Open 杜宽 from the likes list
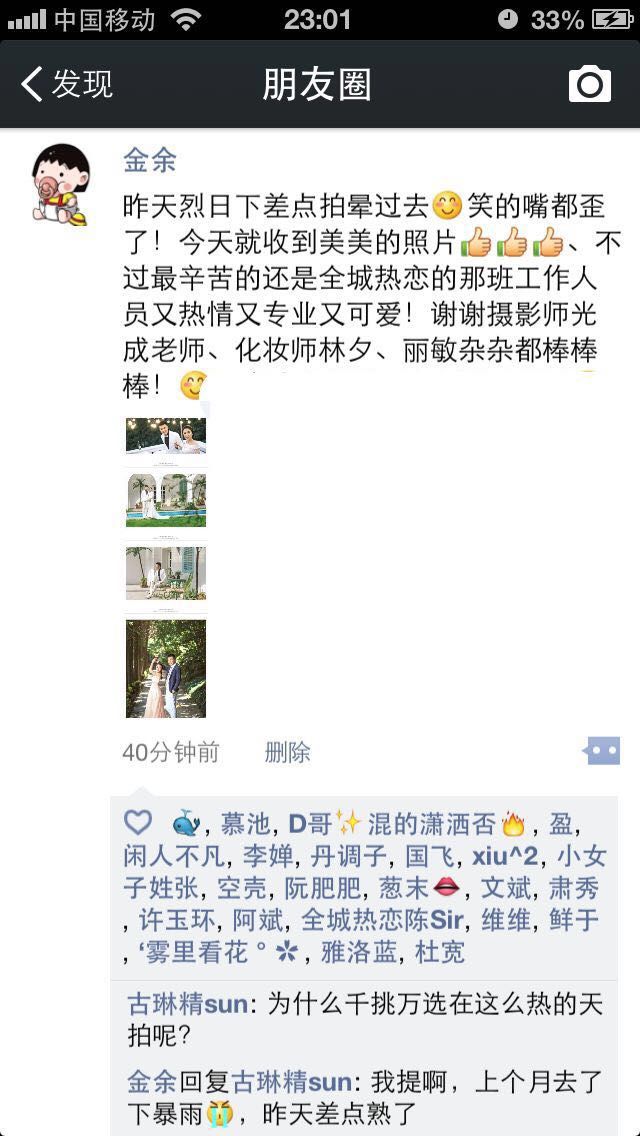Image resolution: width=640 pixels, height=1136 pixels. coord(439,952)
